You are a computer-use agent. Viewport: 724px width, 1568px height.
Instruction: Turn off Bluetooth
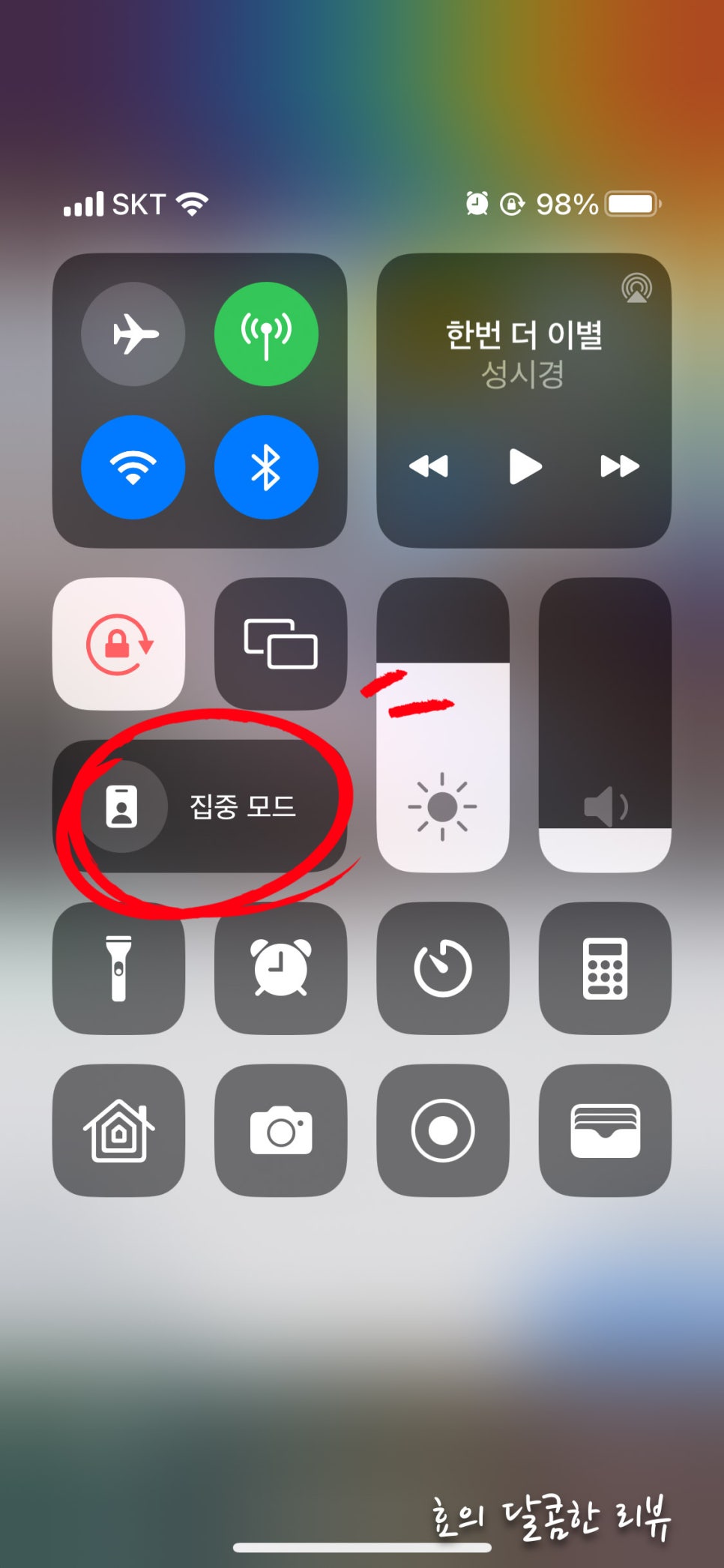(x=266, y=467)
